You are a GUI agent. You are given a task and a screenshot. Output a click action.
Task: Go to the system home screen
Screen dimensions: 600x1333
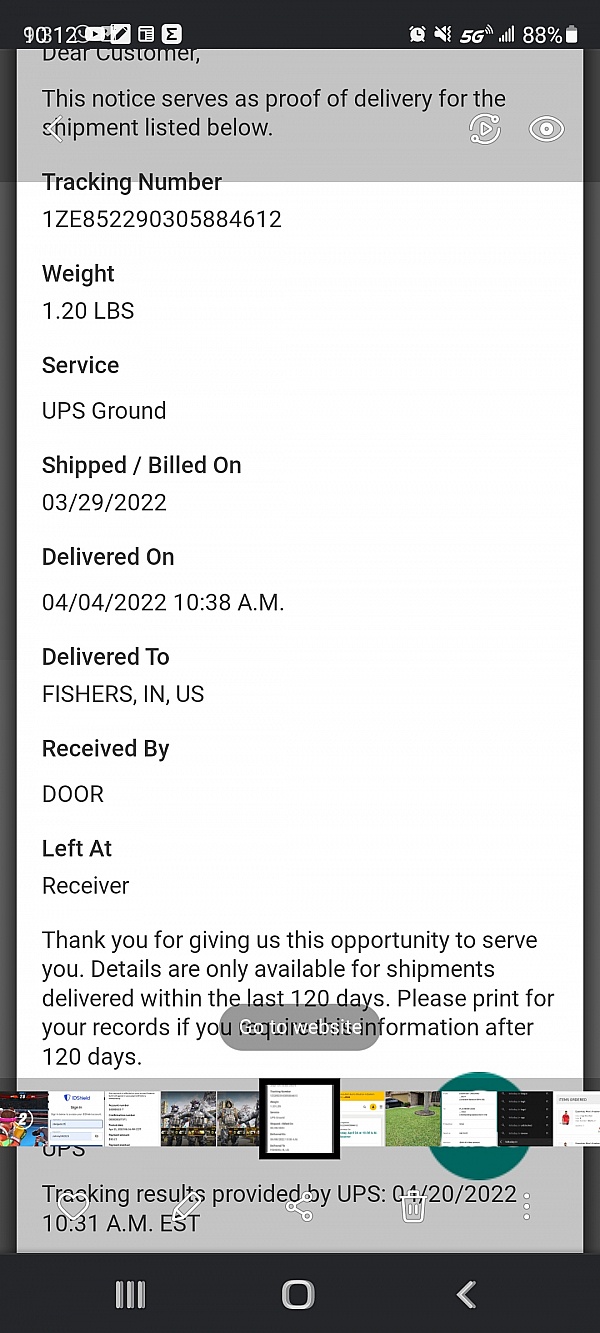tap(298, 1295)
